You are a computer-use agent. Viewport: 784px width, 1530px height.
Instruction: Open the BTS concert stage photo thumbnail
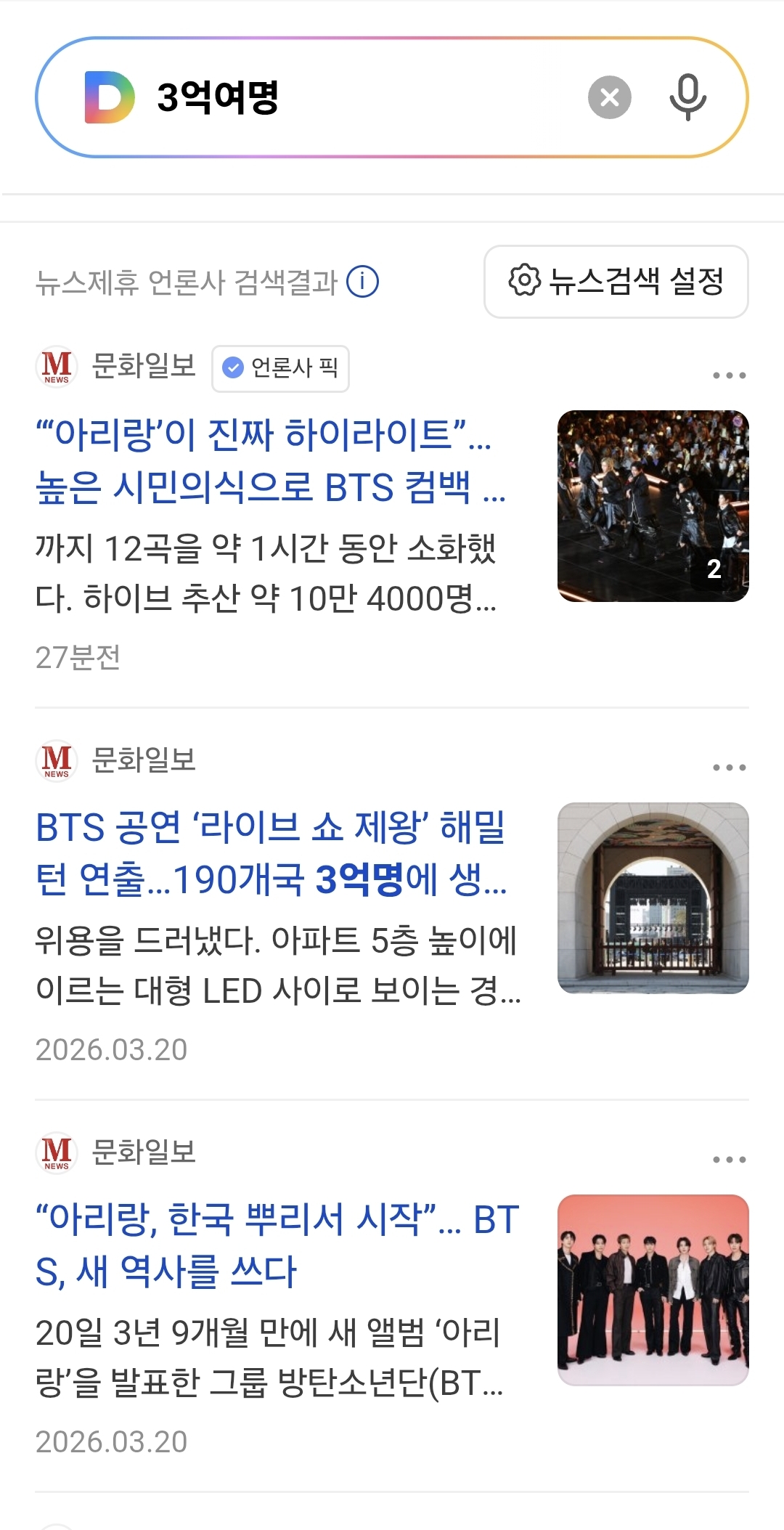(x=653, y=506)
